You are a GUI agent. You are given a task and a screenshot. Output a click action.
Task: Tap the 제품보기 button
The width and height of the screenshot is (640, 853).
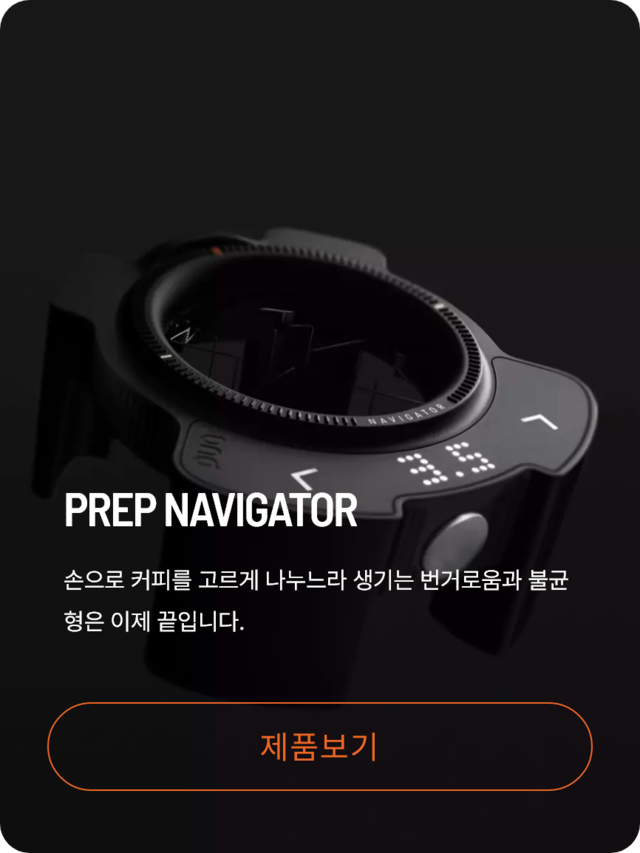[x=319, y=746]
